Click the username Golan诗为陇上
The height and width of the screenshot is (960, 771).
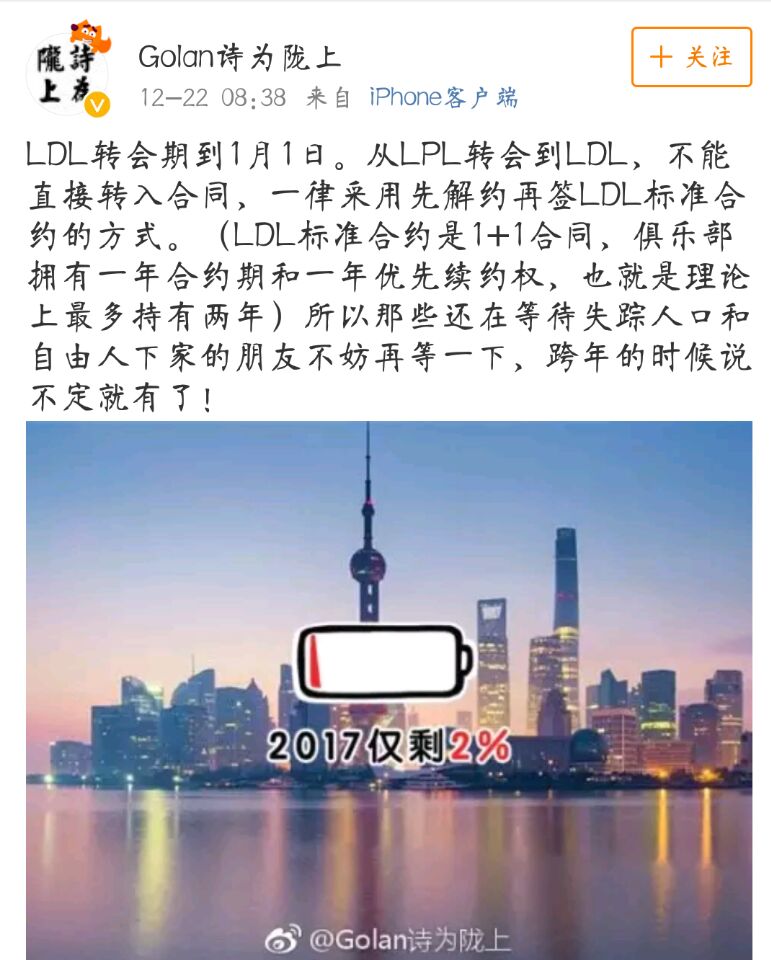(x=240, y=58)
